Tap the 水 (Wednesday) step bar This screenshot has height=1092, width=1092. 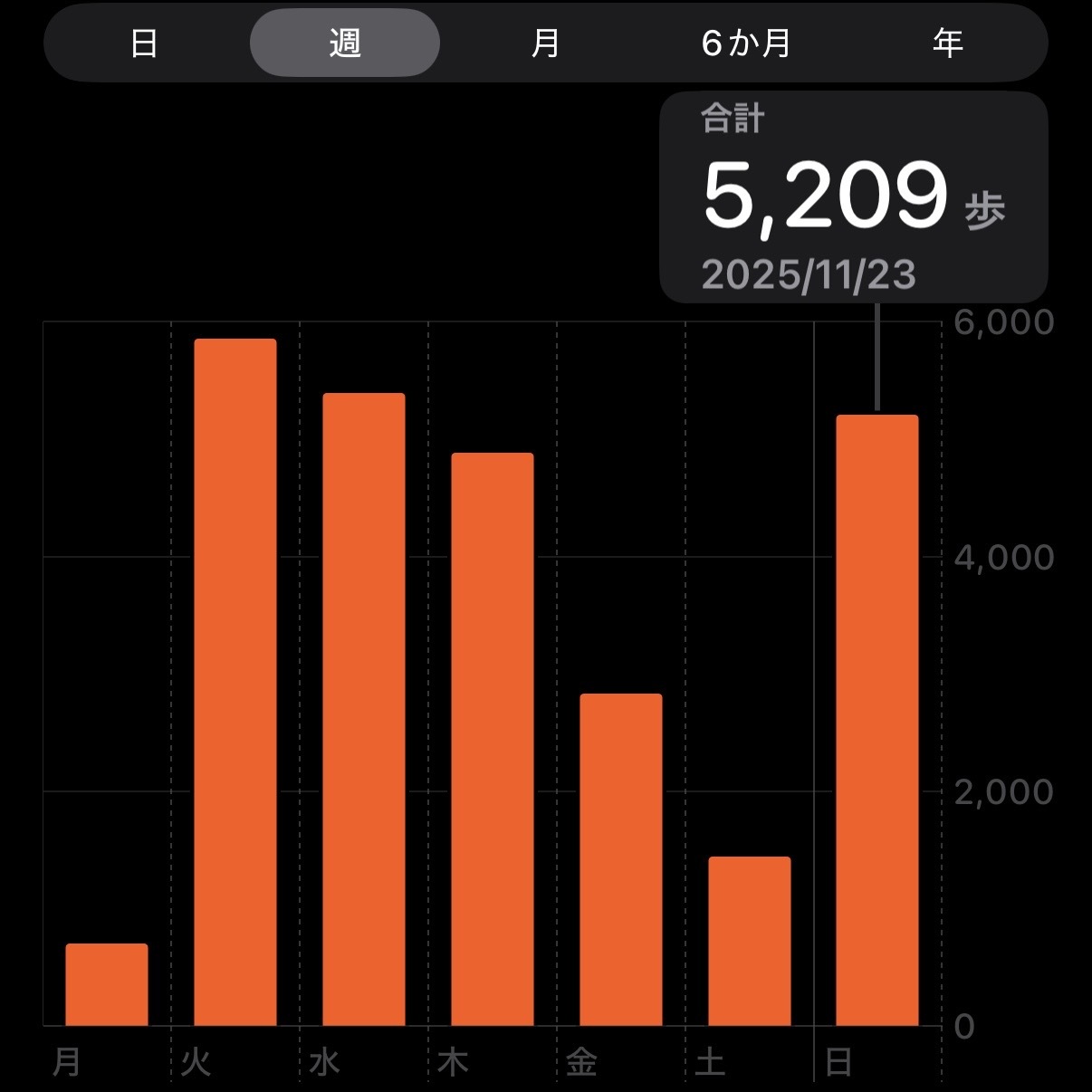click(x=364, y=709)
